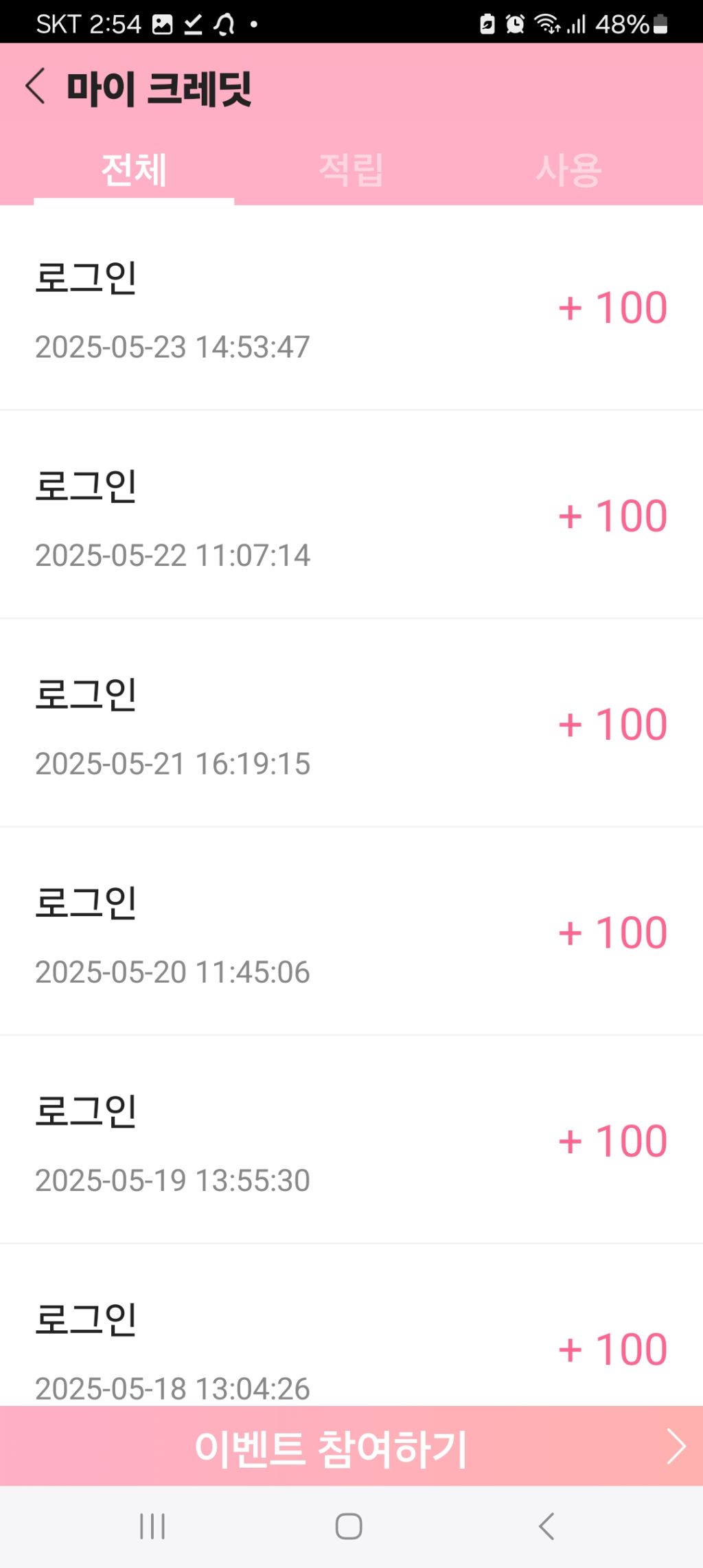Viewport: 703px width, 1568px height.
Task: Switch to the 사용 tab
Action: (568, 170)
